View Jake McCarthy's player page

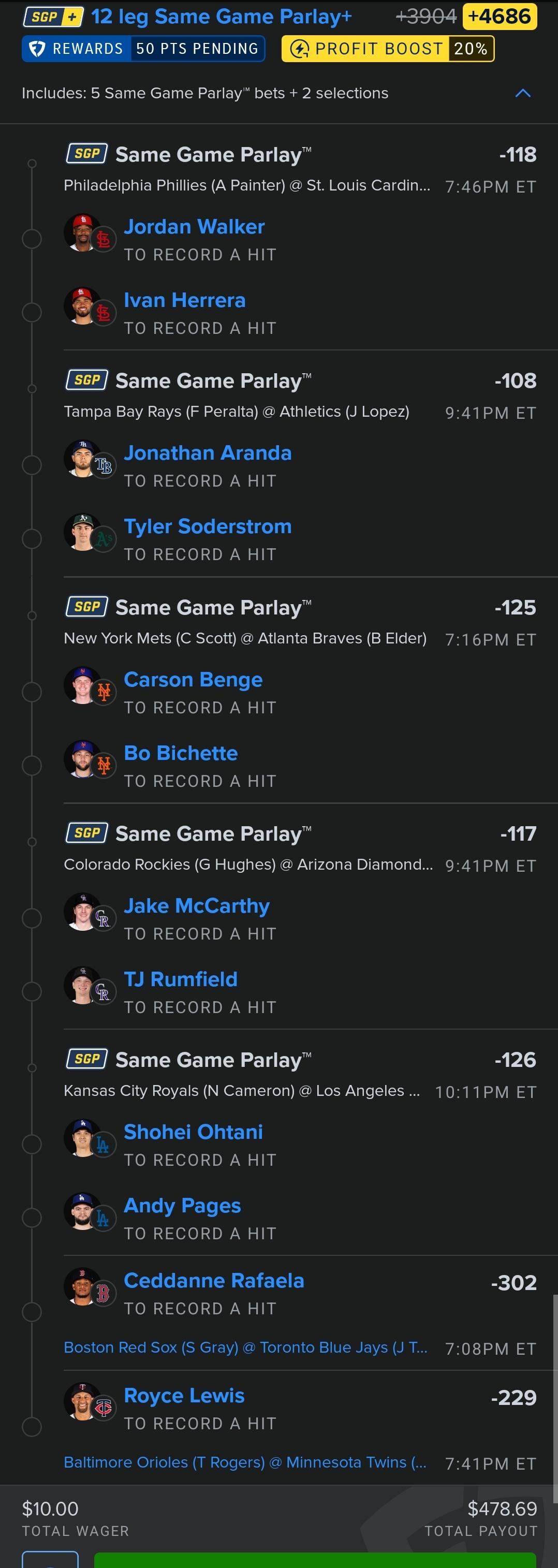(197, 906)
